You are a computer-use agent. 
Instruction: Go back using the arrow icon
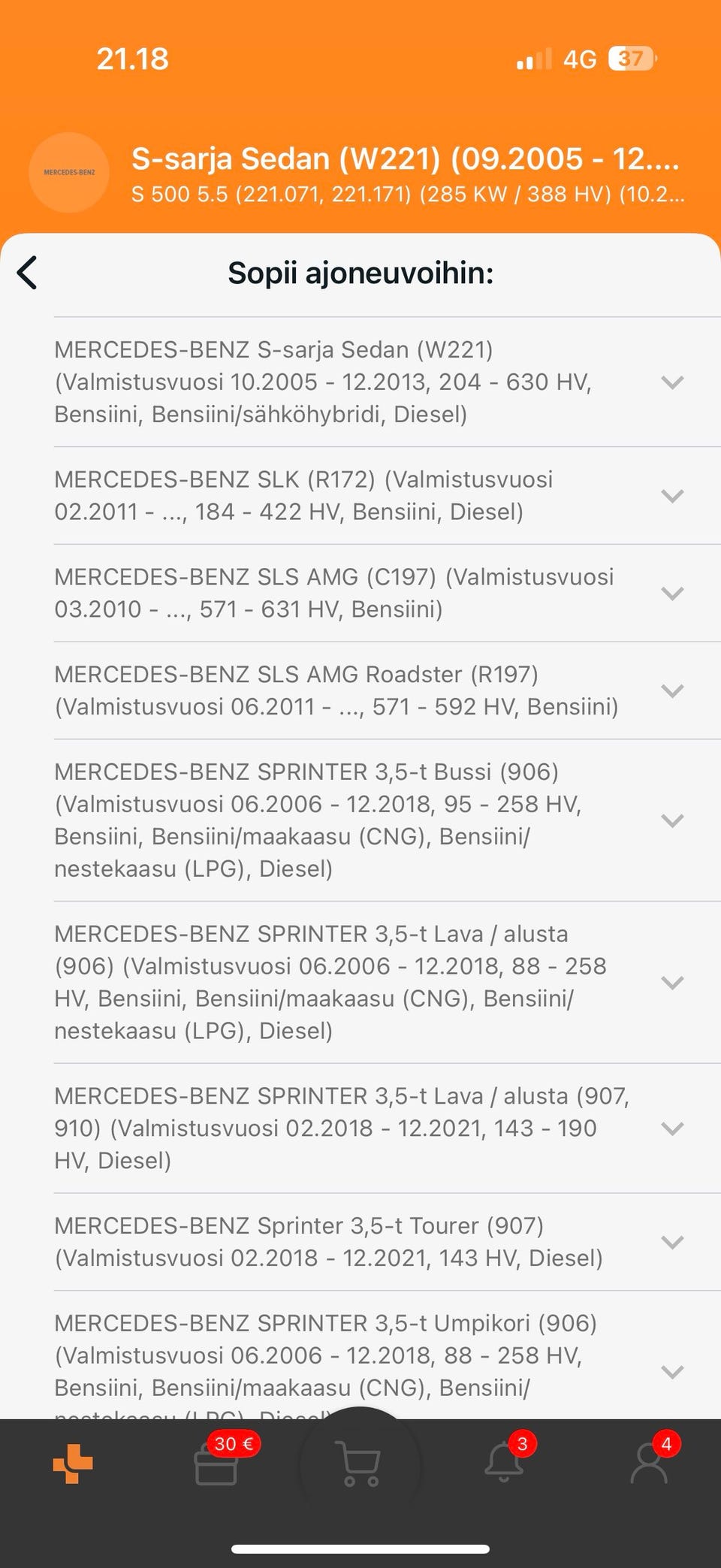pyautogui.click(x=28, y=273)
